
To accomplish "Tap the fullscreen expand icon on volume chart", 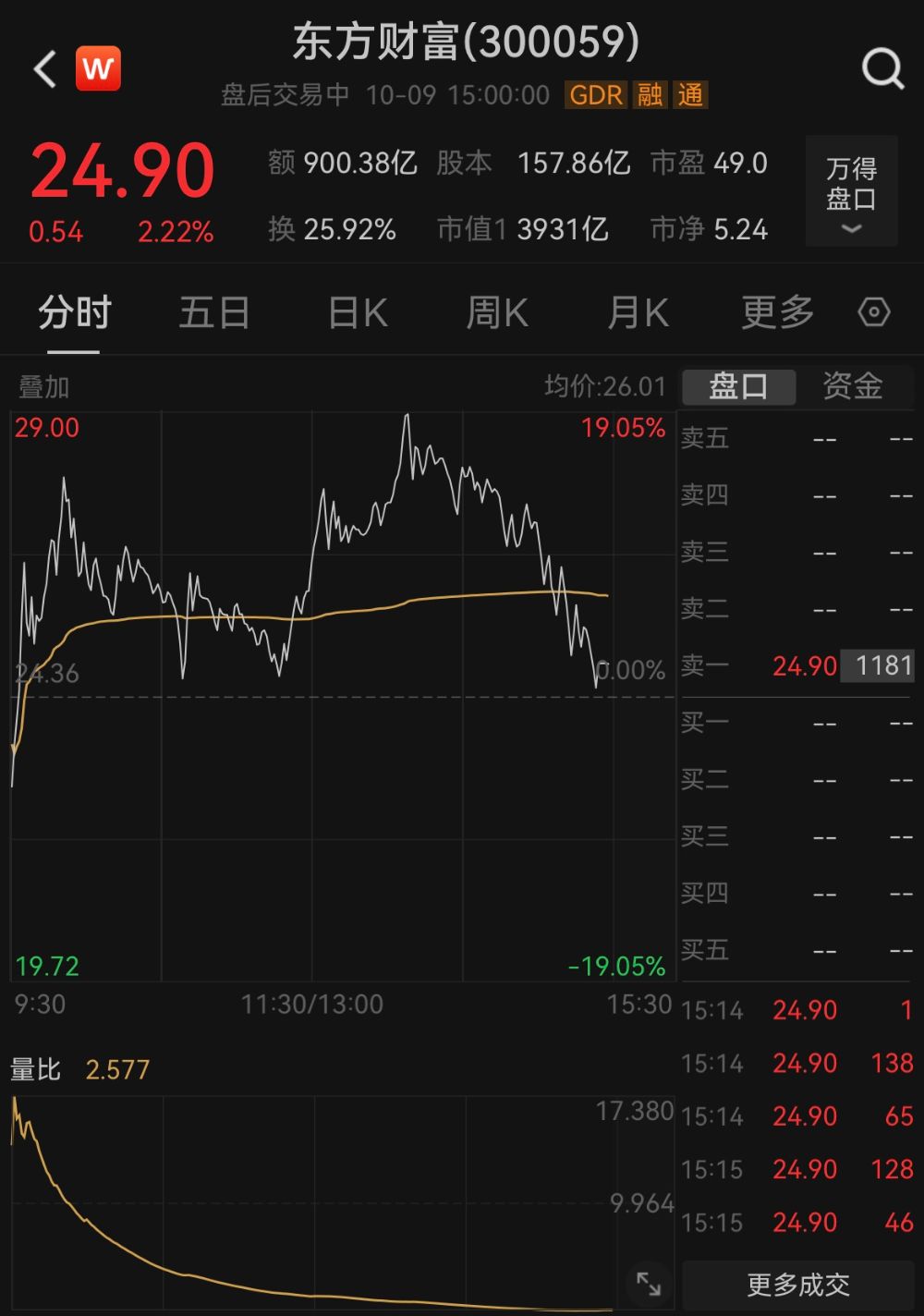I will (650, 1284).
